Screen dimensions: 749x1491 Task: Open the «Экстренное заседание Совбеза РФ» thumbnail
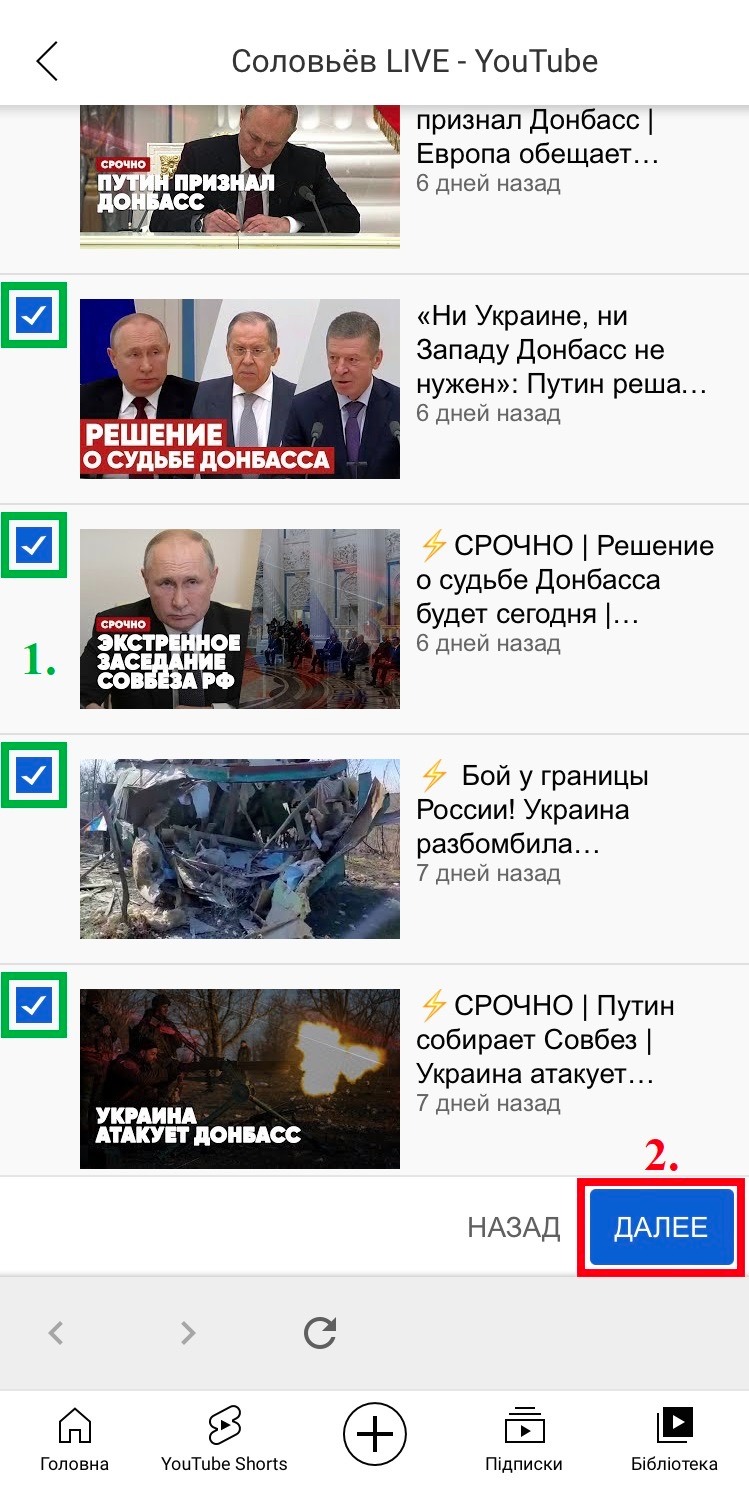240,619
